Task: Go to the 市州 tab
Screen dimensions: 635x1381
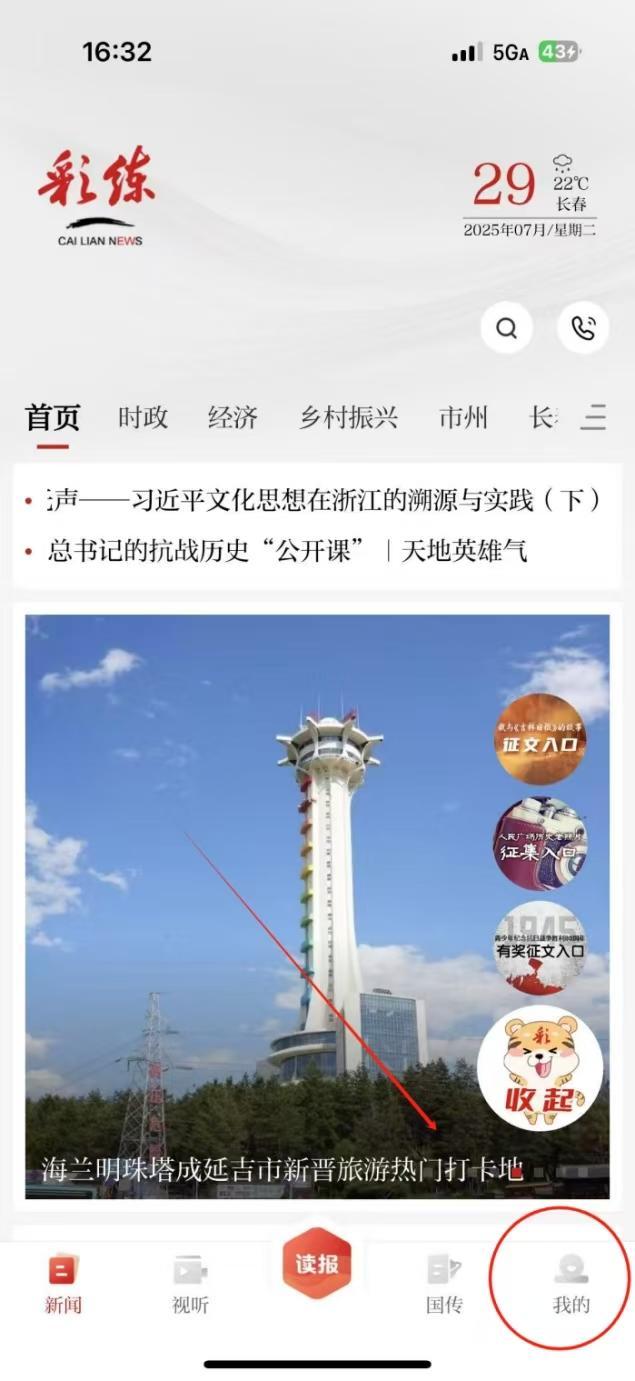Action: coord(463,417)
